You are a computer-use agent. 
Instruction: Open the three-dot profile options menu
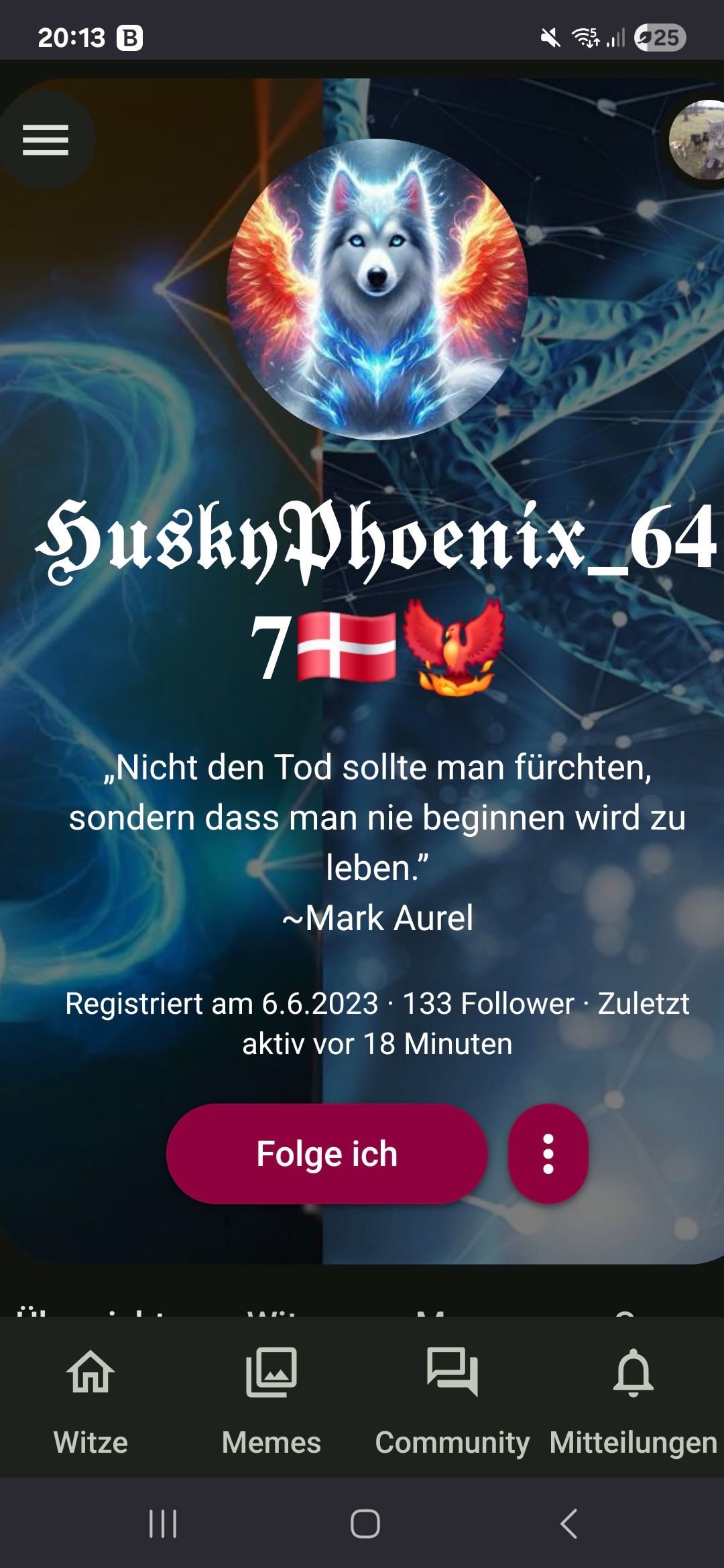[548, 1154]
